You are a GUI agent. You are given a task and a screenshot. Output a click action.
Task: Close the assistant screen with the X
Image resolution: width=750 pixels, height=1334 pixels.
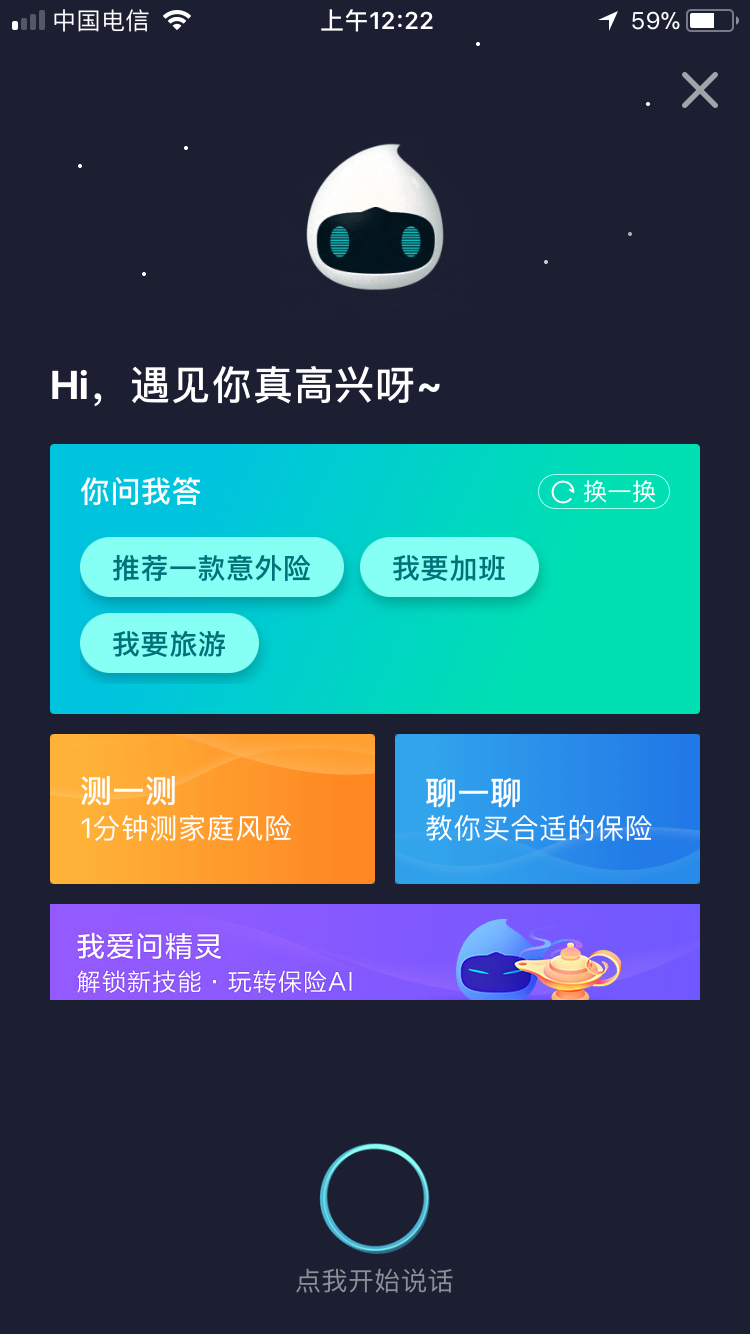point(700,90)
